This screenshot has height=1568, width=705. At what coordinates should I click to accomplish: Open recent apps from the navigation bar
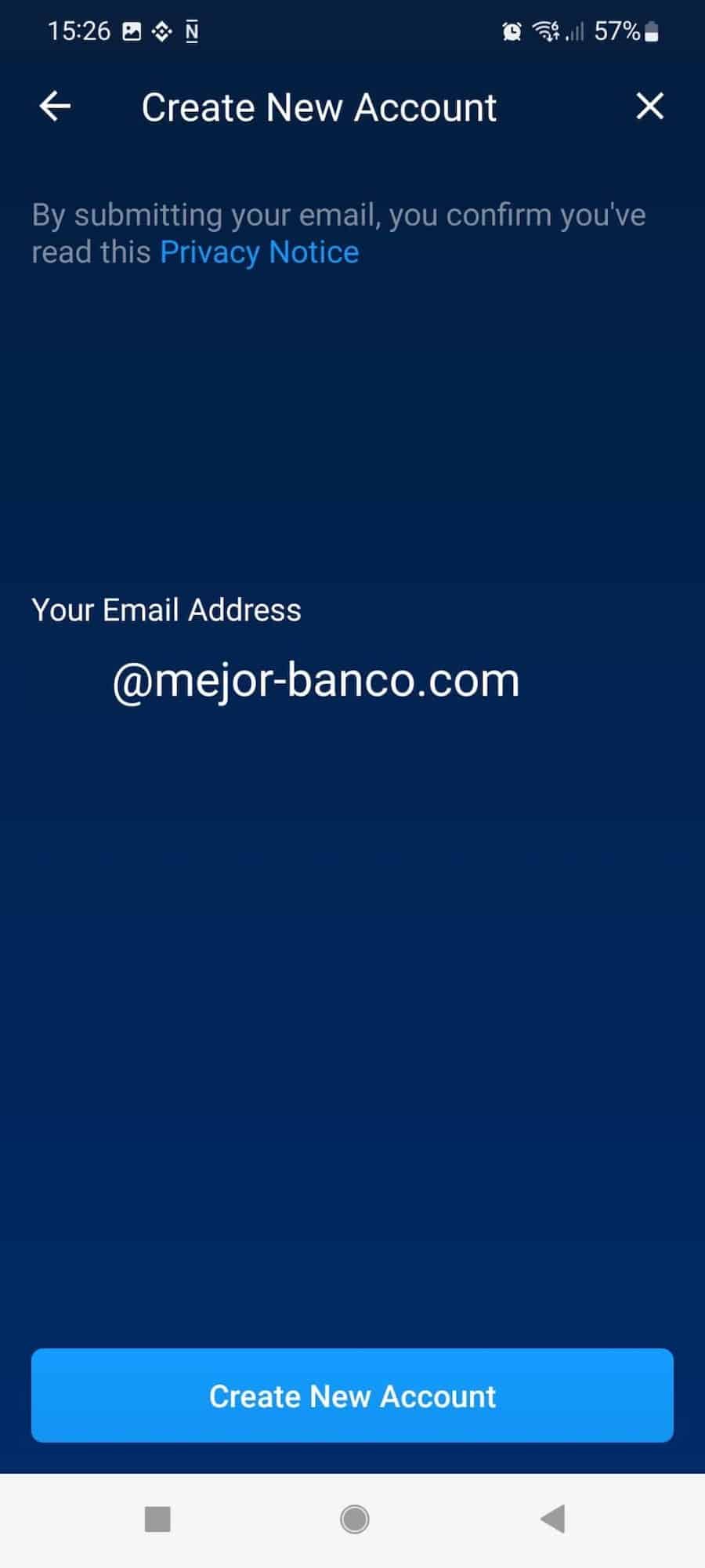[157, 1519]
